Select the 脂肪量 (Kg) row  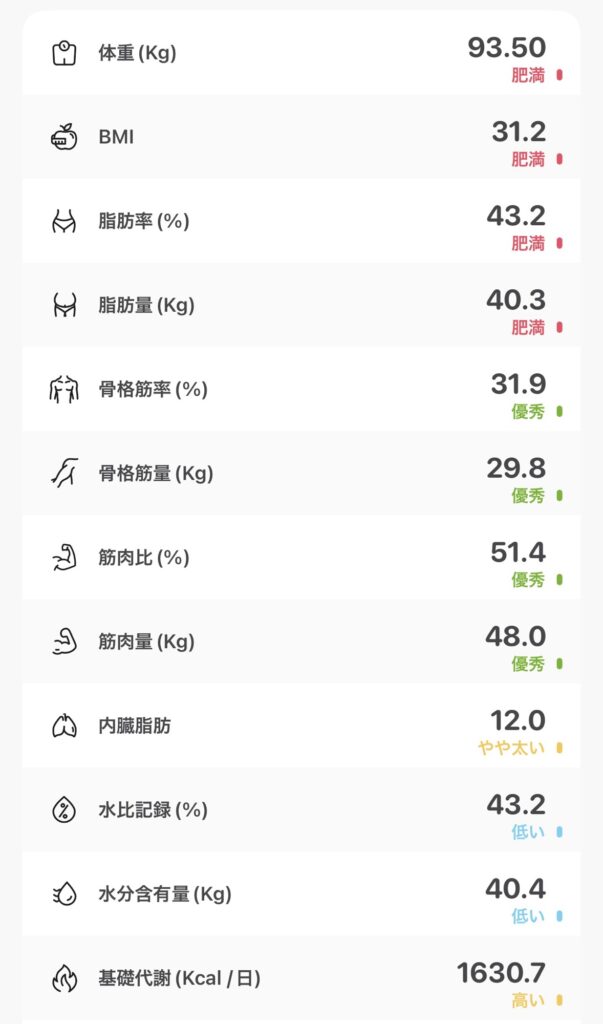click(x=300, y=306)
